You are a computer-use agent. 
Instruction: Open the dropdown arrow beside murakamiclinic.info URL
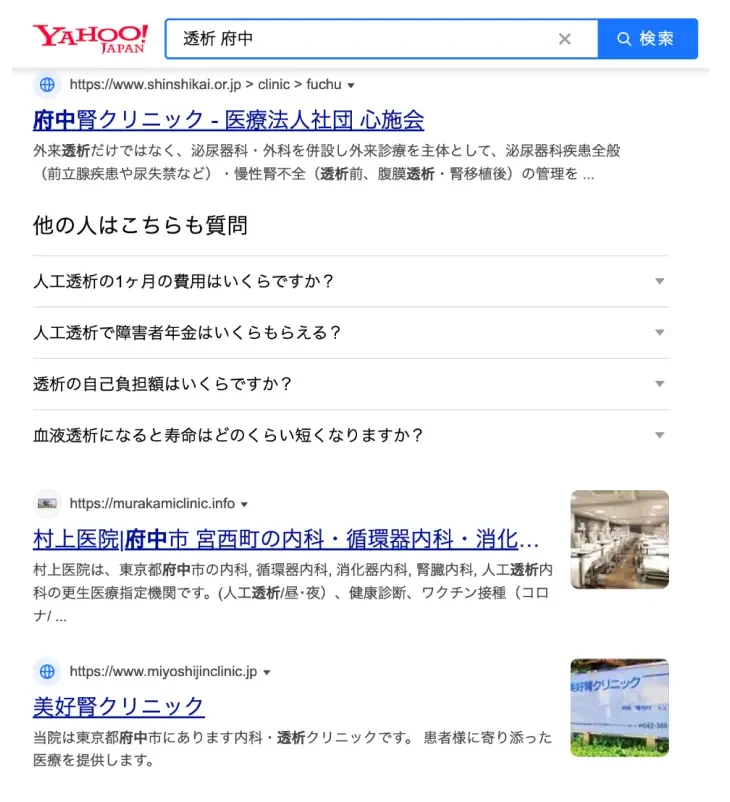(244, 504)
